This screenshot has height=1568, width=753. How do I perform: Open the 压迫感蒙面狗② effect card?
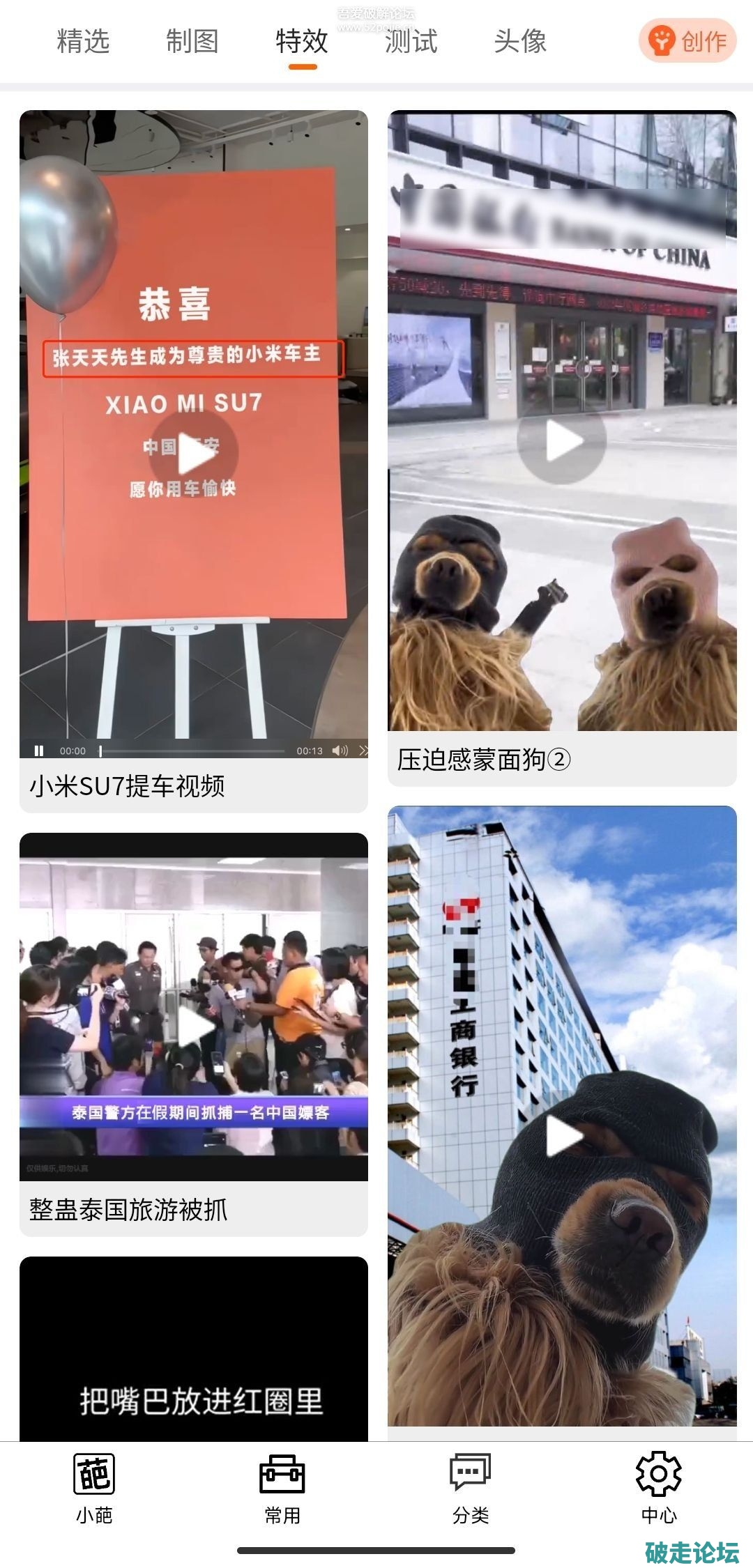(562, 446)
